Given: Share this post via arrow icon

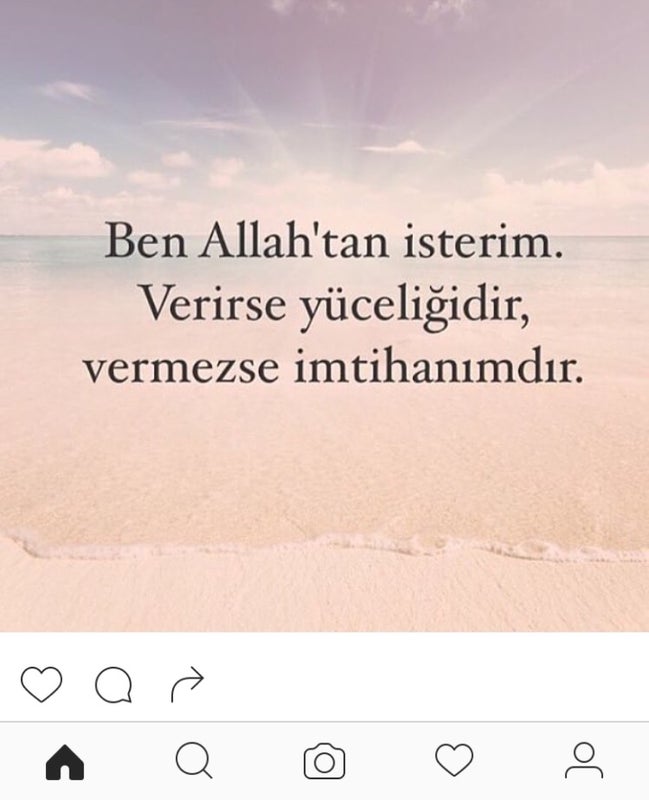Looking at the screenshot, I should [187, 685].
